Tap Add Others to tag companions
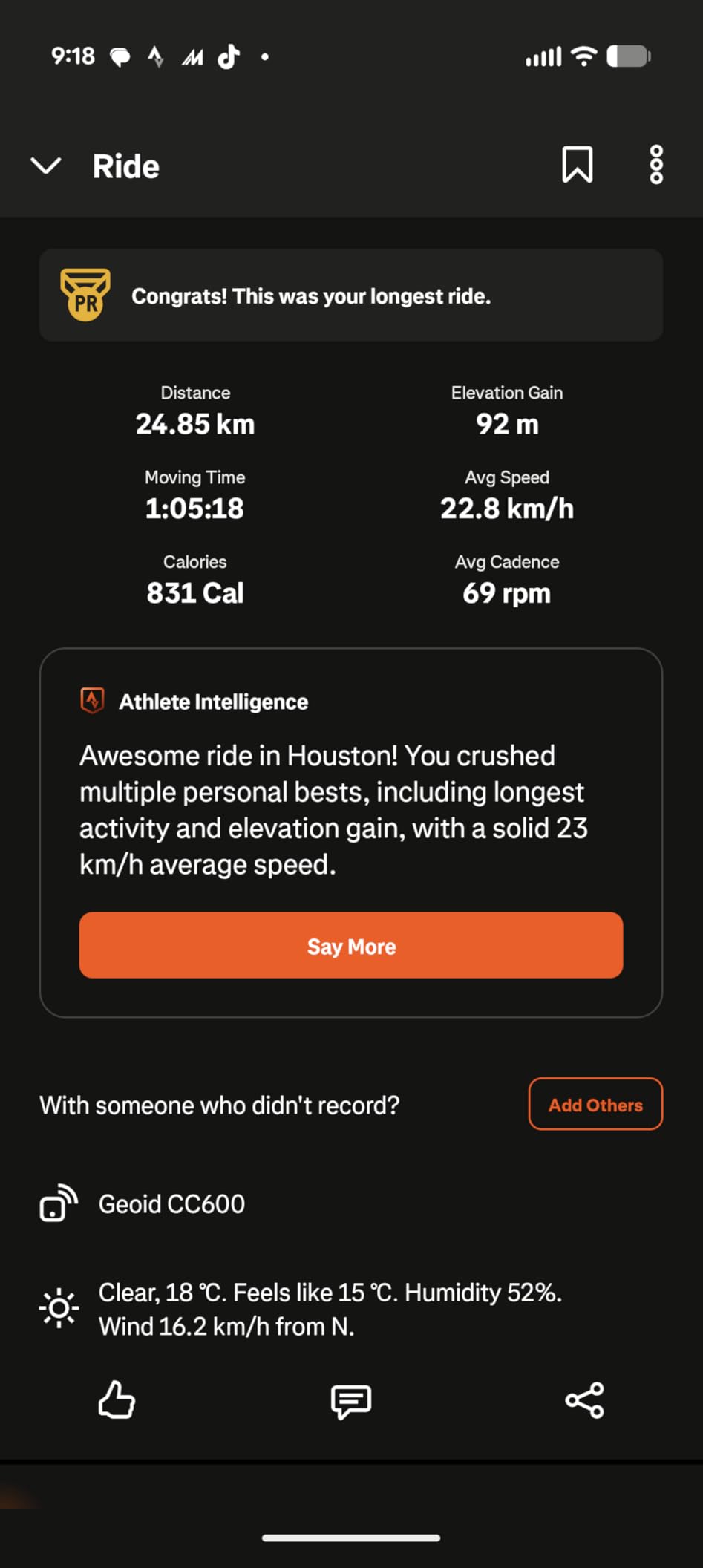 pos(595,1105)
